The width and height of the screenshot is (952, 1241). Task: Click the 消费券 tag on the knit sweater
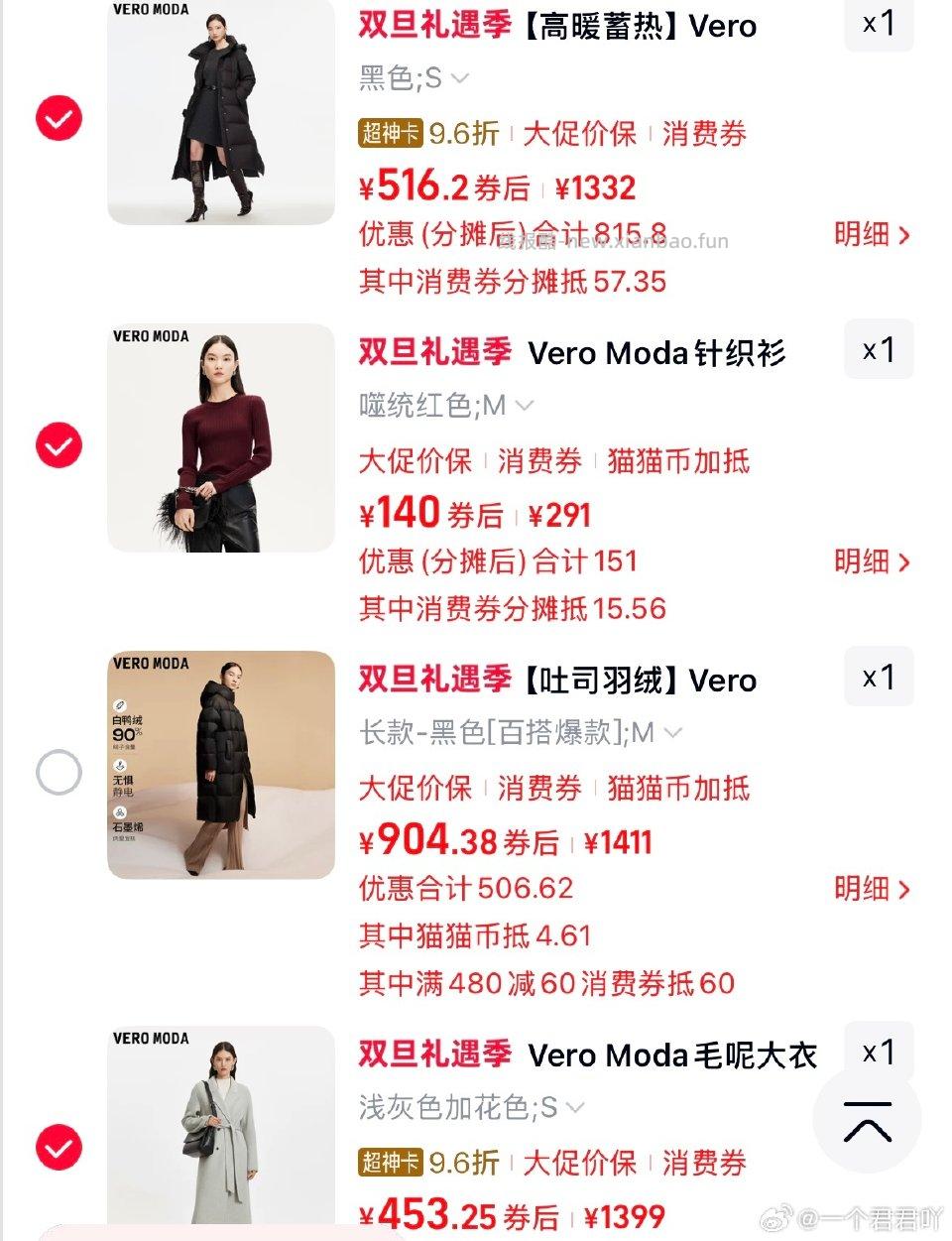tap(538, 462)
